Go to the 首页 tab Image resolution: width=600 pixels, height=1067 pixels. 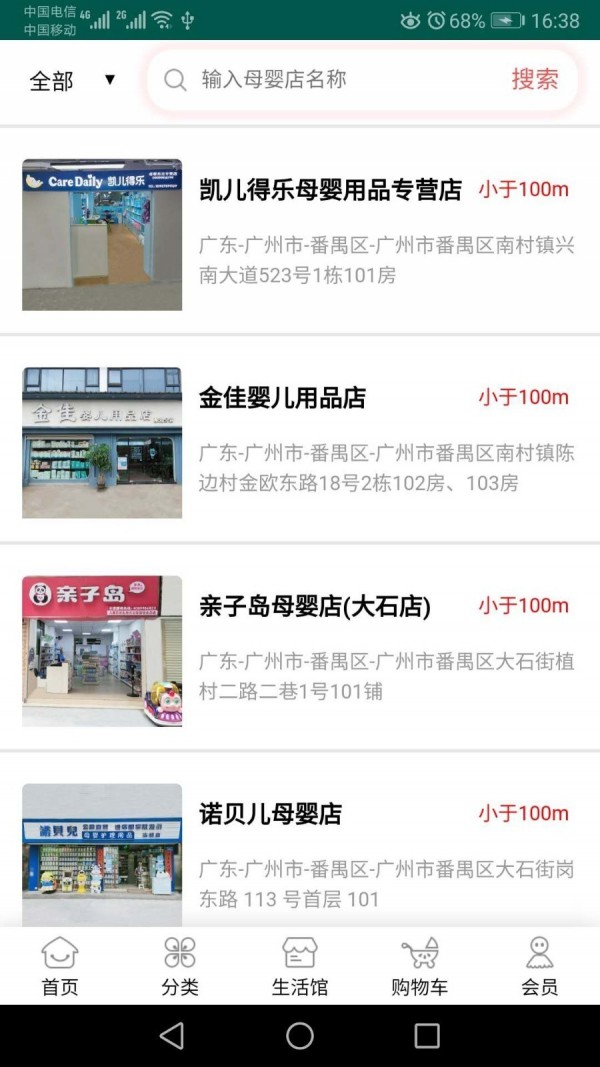coord(60,966)
